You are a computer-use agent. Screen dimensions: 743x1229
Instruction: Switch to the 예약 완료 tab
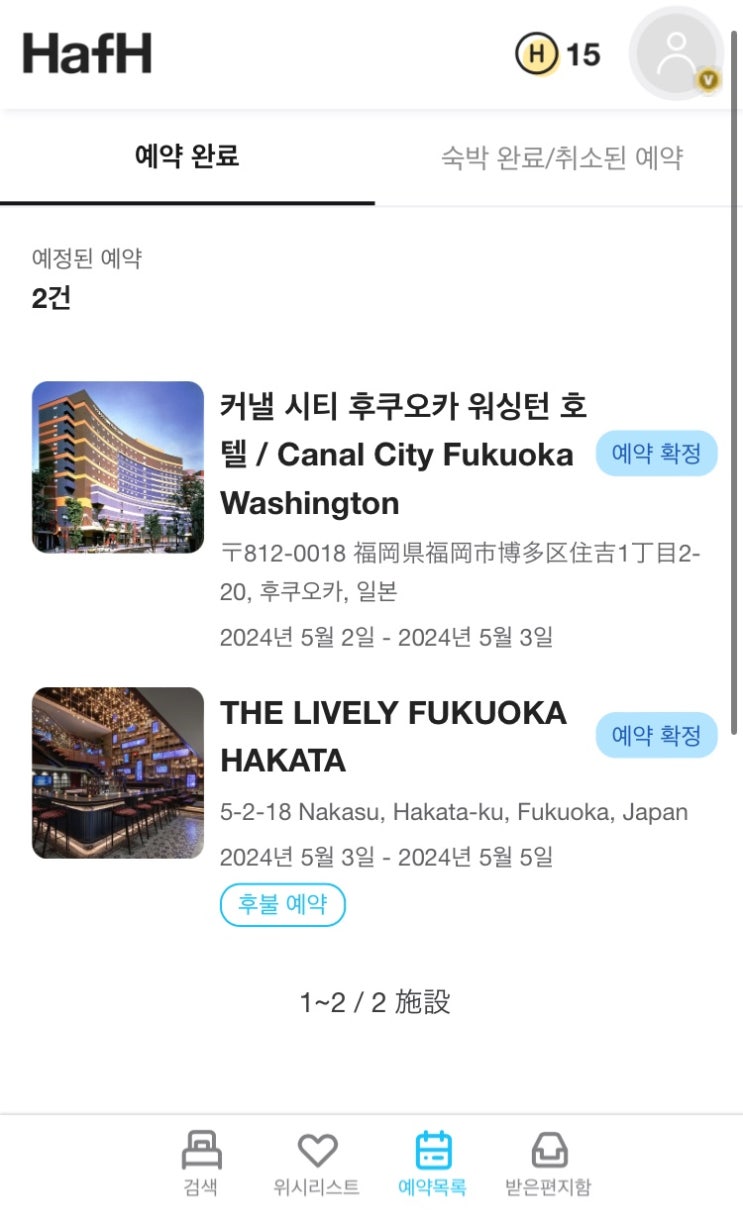[187, 157]
